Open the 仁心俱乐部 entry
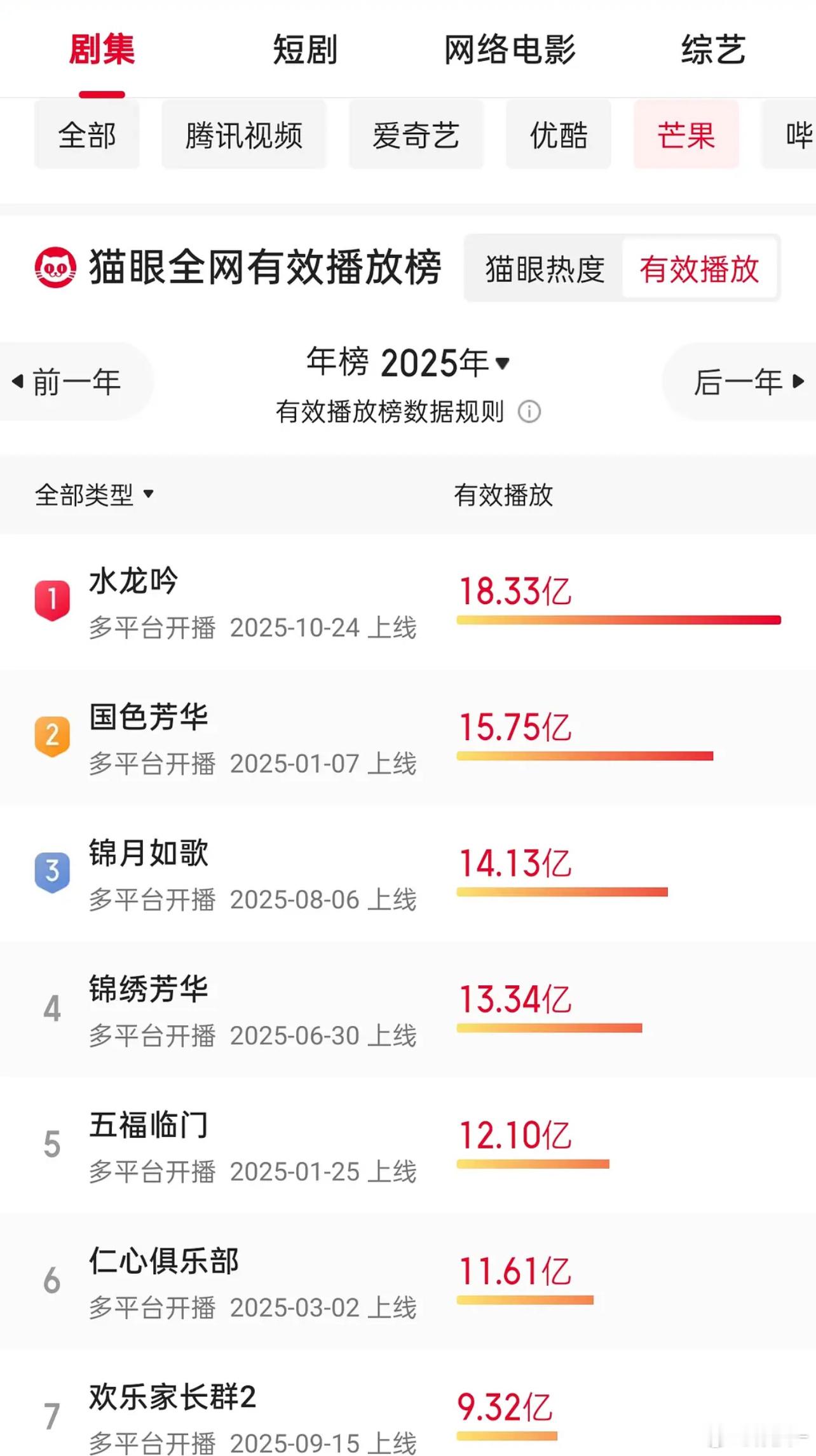The height and width of the screenshot is (1456, 816). [408, 1281]
